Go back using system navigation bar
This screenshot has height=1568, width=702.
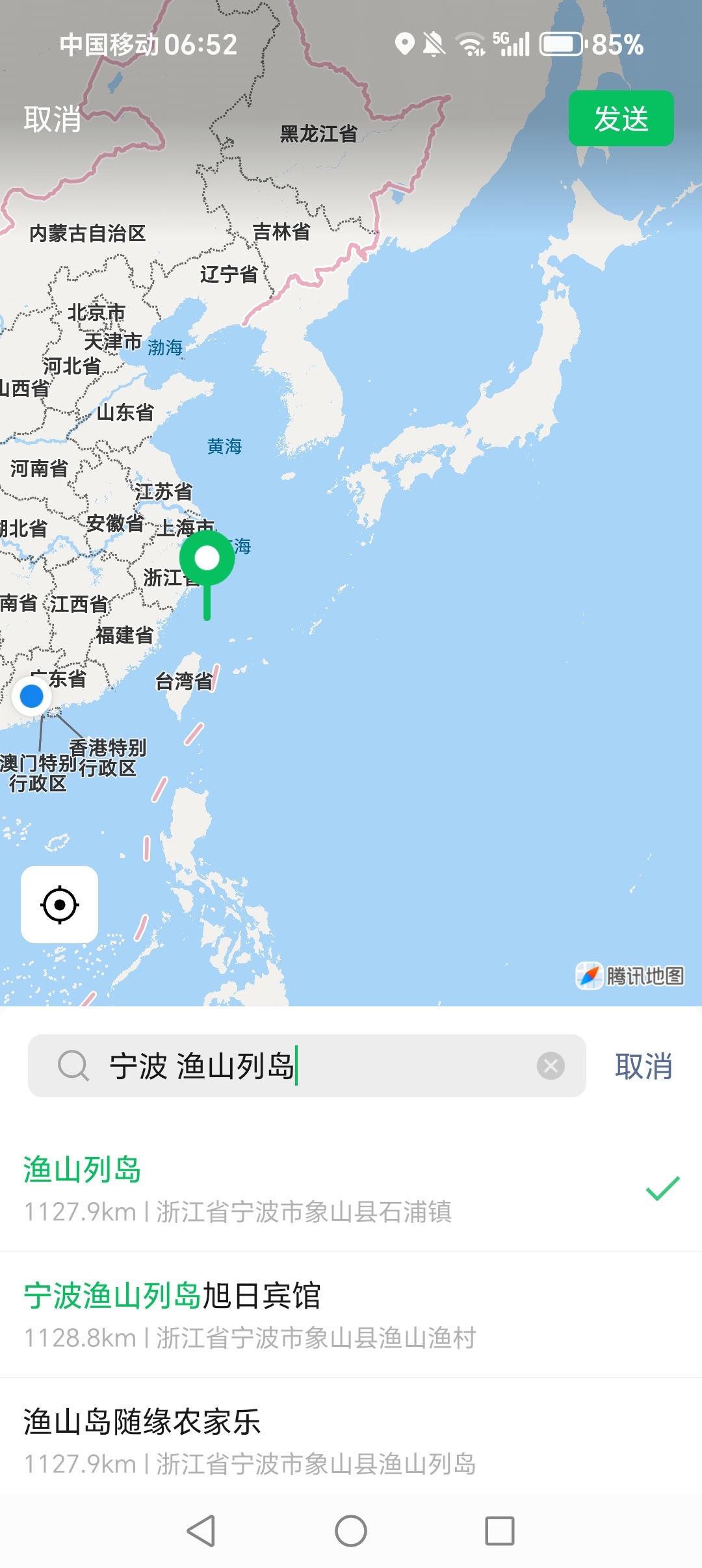[x=201, y=1530]
